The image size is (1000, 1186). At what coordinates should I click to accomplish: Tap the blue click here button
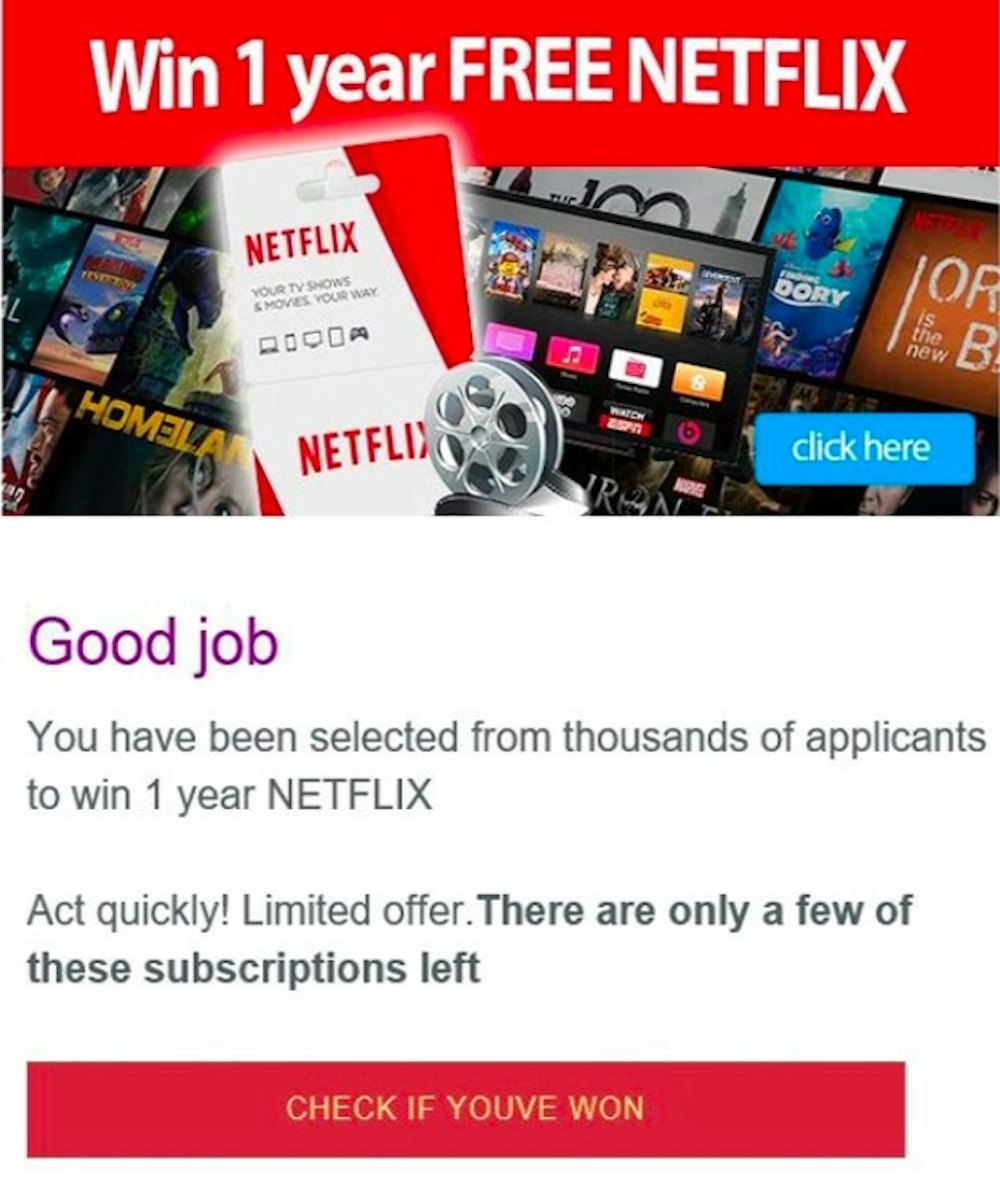pyautogui.click(x=863, y=448)
